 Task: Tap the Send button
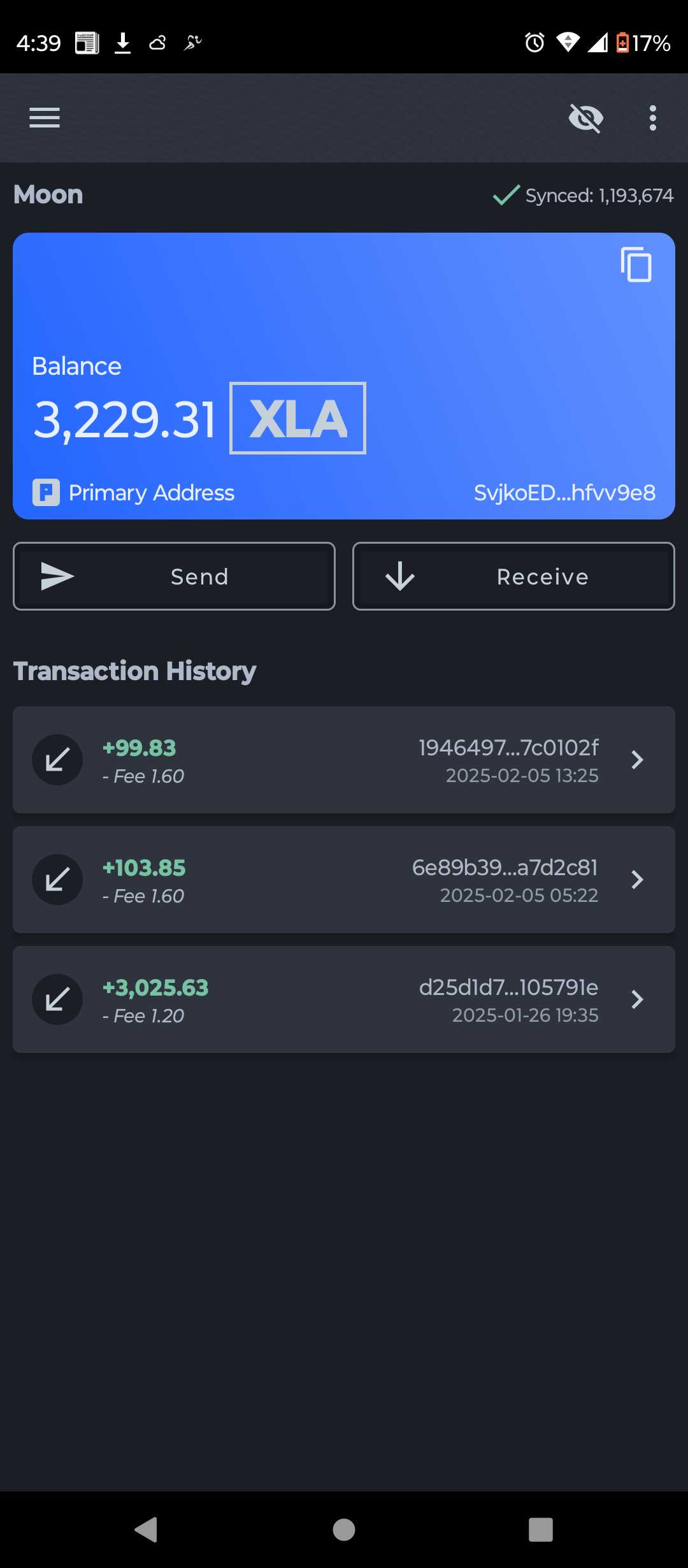pyautogui.click(x=174, y=576)
